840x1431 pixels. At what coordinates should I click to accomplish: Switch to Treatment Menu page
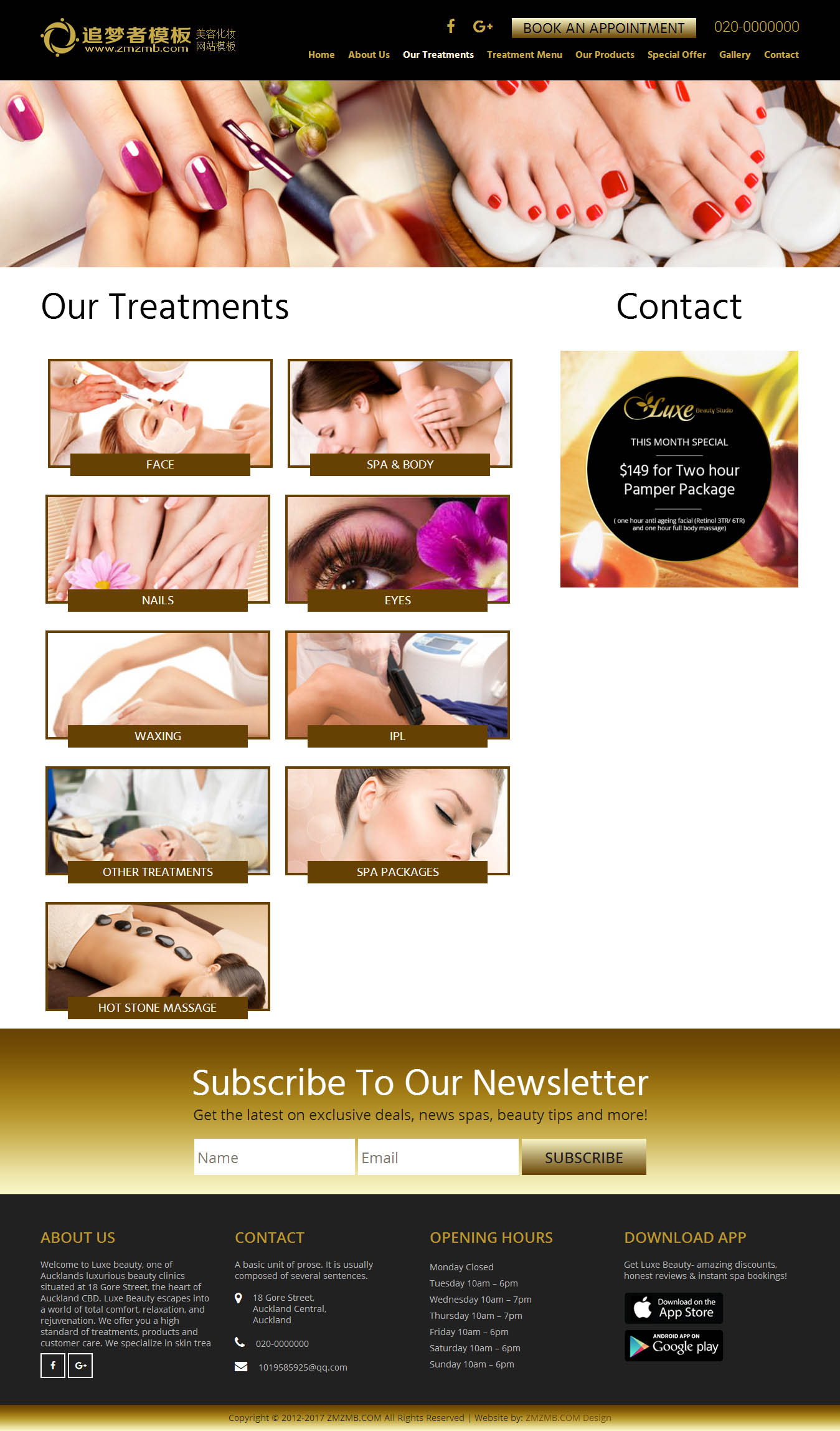[x=524, y=55]
